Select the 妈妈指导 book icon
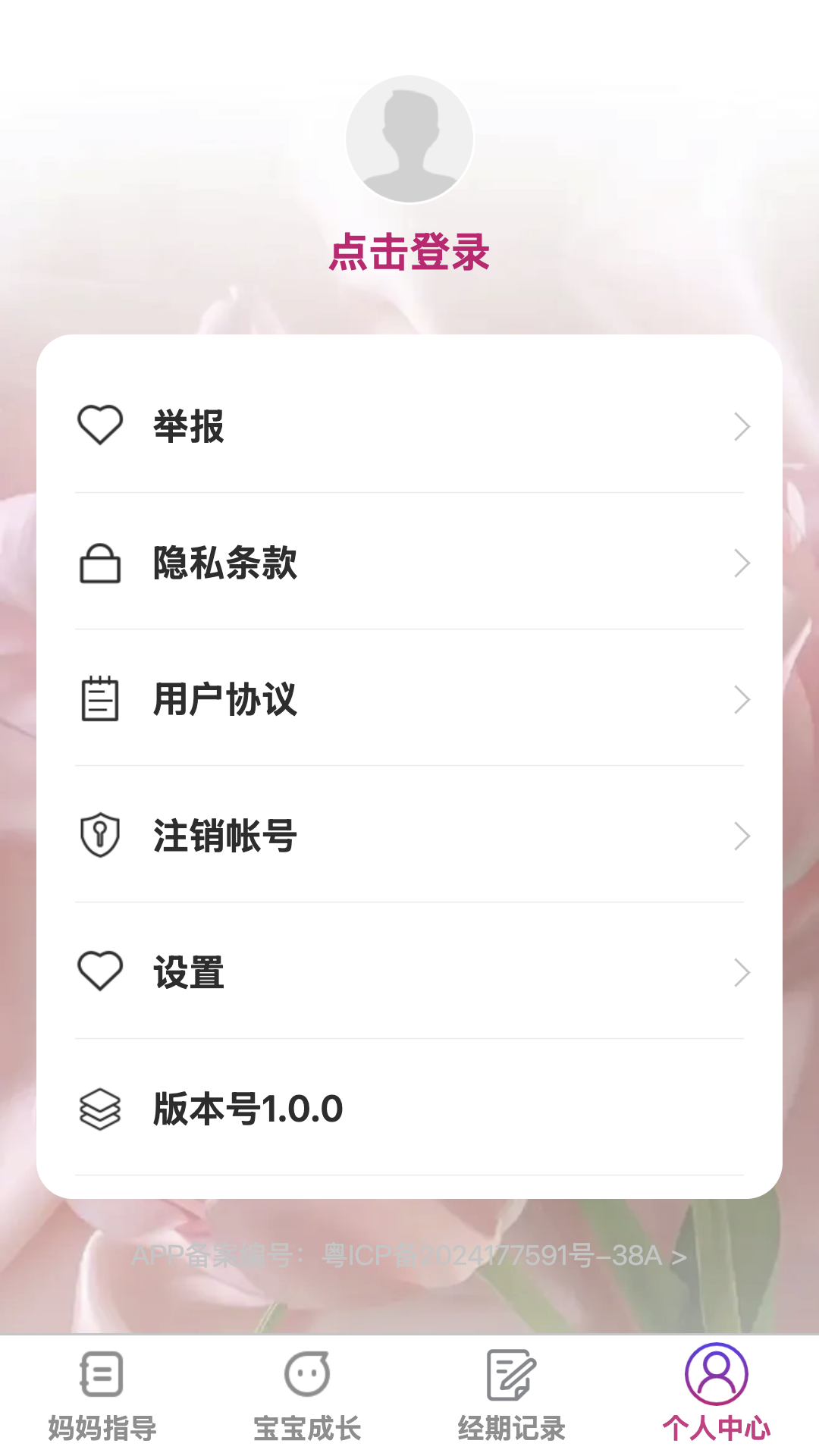This screenshot has width=819, height=1456. click(100, 1374)
